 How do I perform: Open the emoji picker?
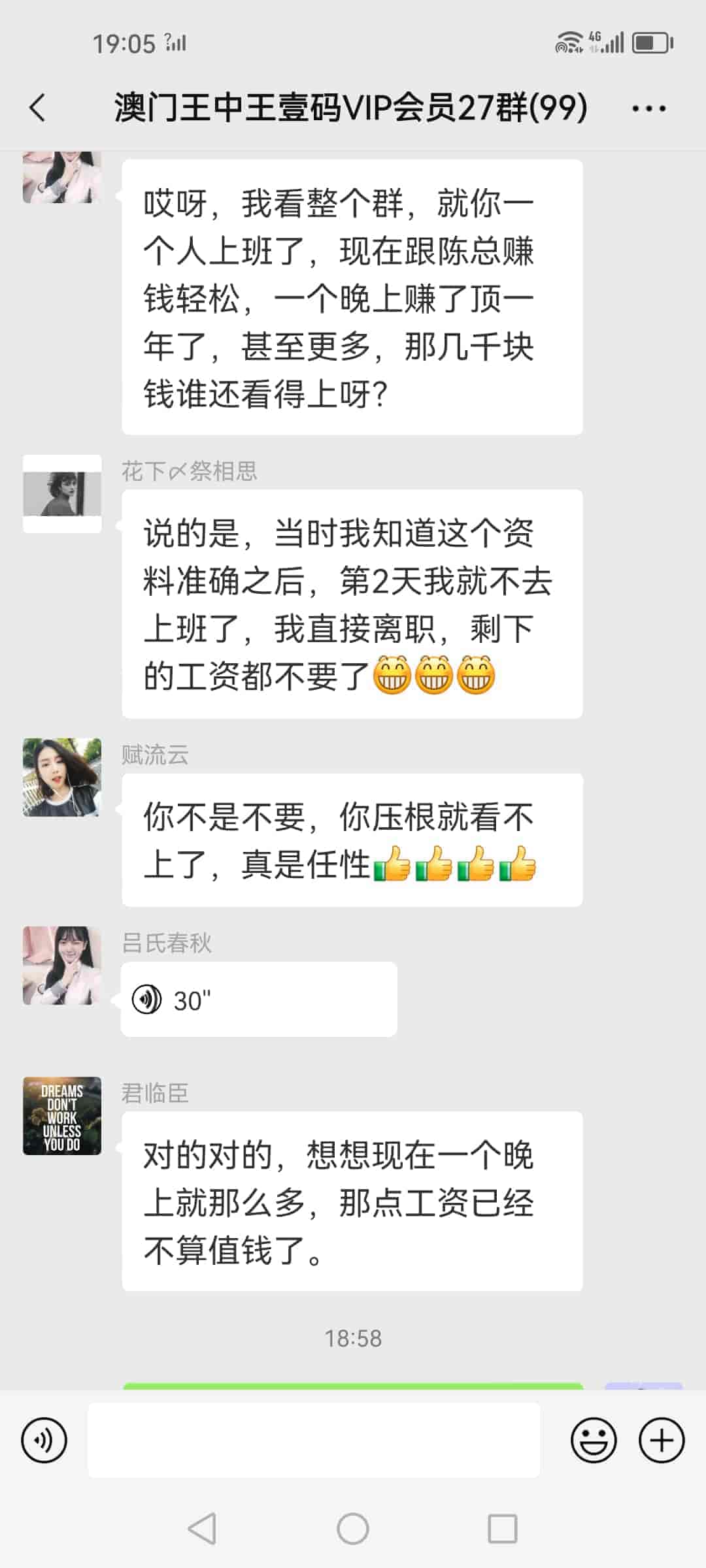click(594, 1440)
